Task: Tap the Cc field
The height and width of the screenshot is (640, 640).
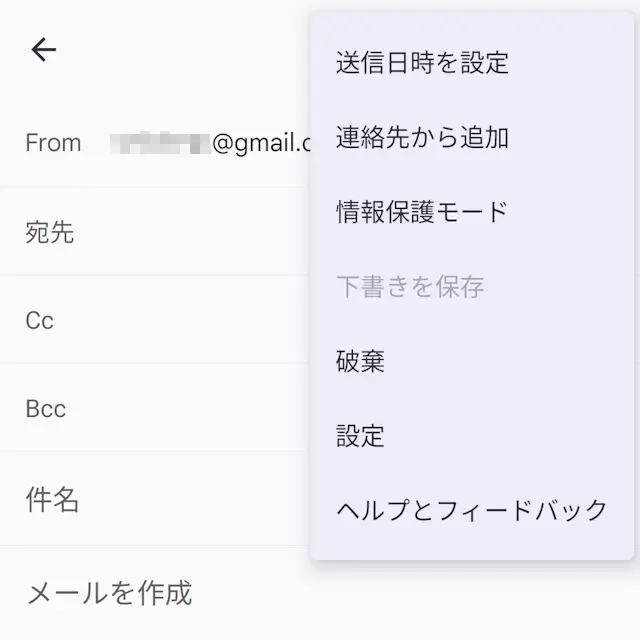Action: (x=150, y=321)
